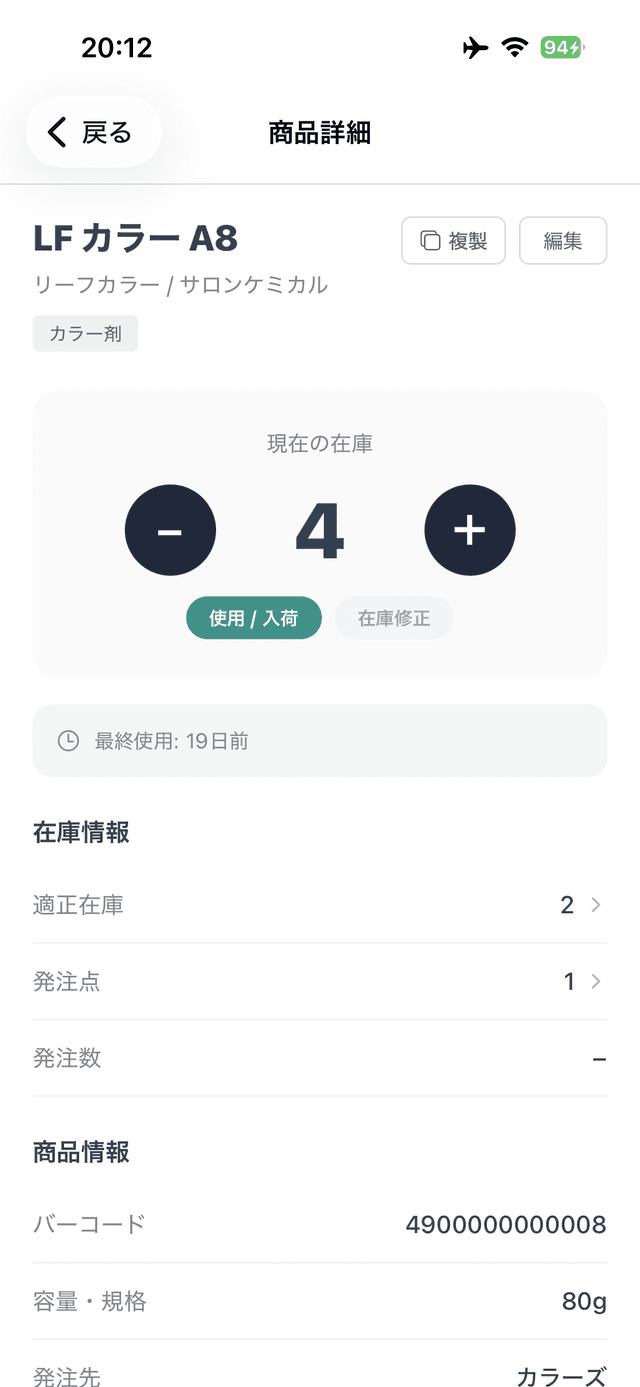Open the 発注点 setting row

tap(320, 982)
